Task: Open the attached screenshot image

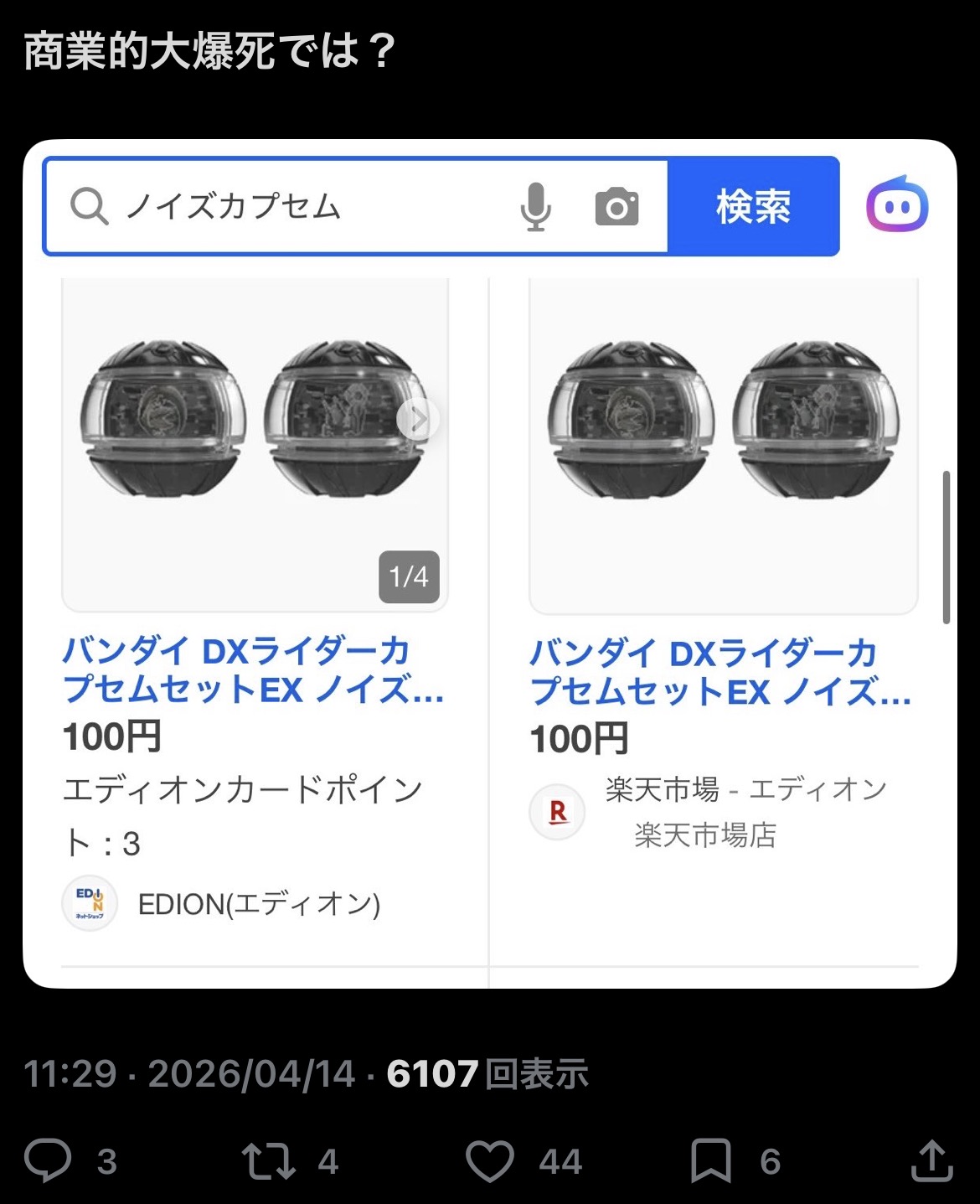Action: point(490,563)
